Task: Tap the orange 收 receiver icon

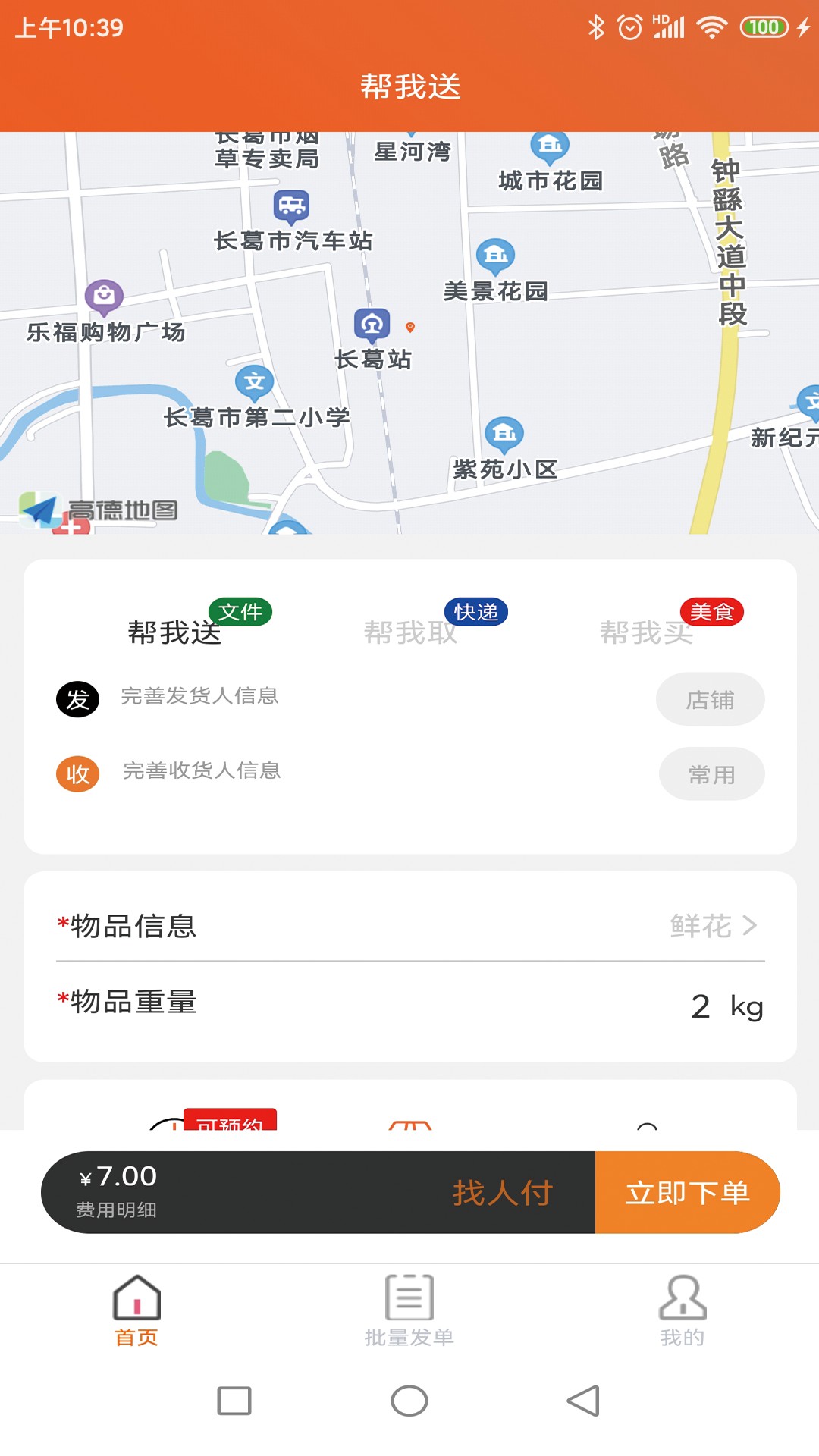Action: [x=76, y=773]
